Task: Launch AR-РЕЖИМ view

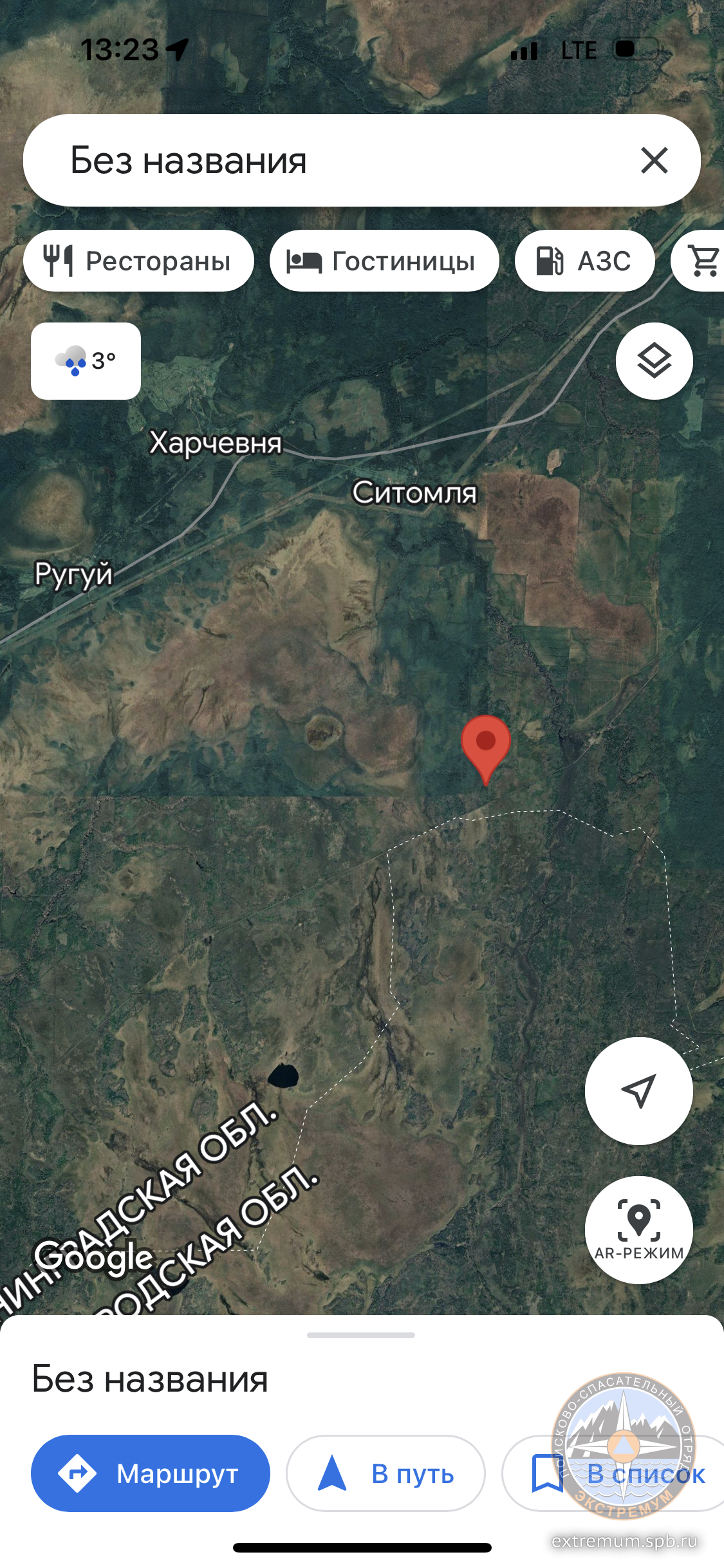Action: coord(638,1229)
